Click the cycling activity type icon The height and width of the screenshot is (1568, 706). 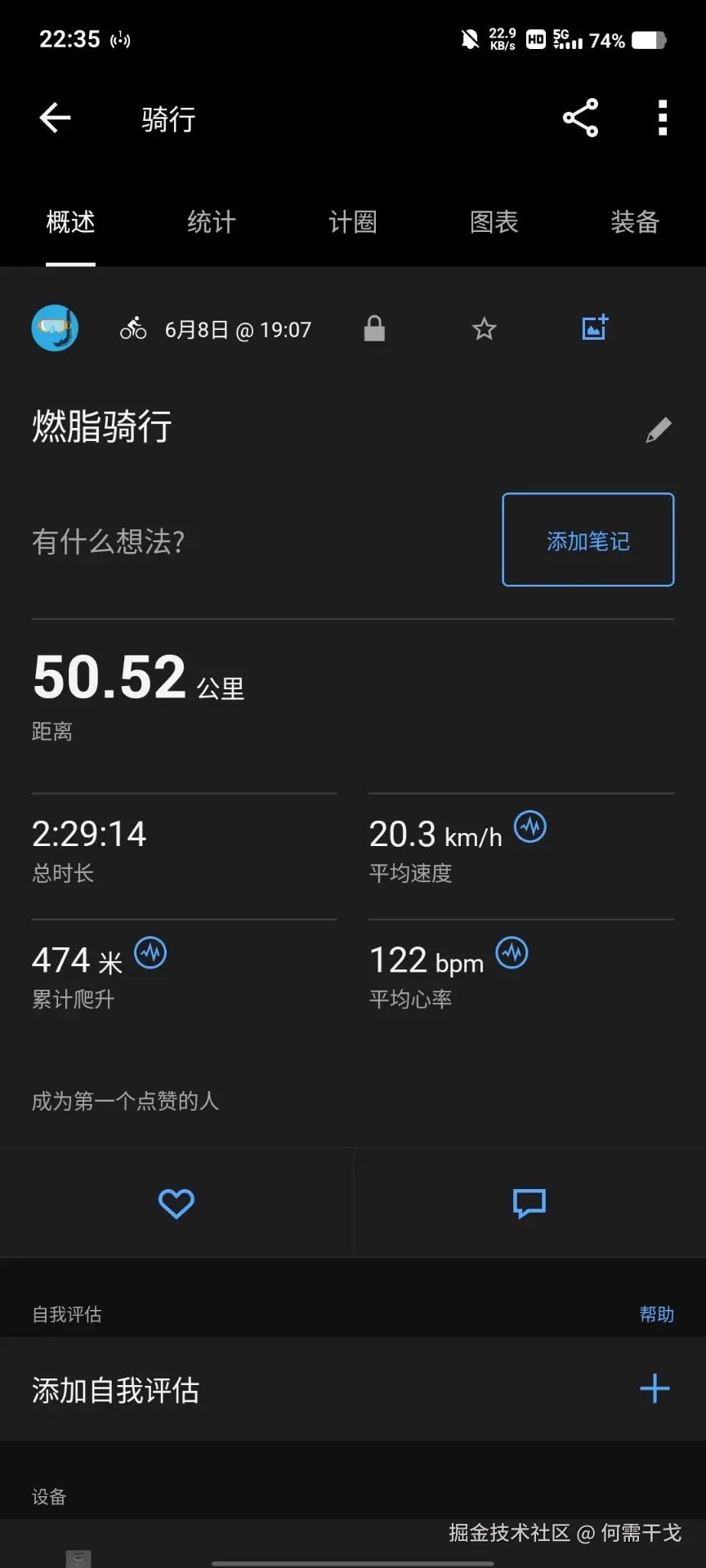tap(133, 328)
